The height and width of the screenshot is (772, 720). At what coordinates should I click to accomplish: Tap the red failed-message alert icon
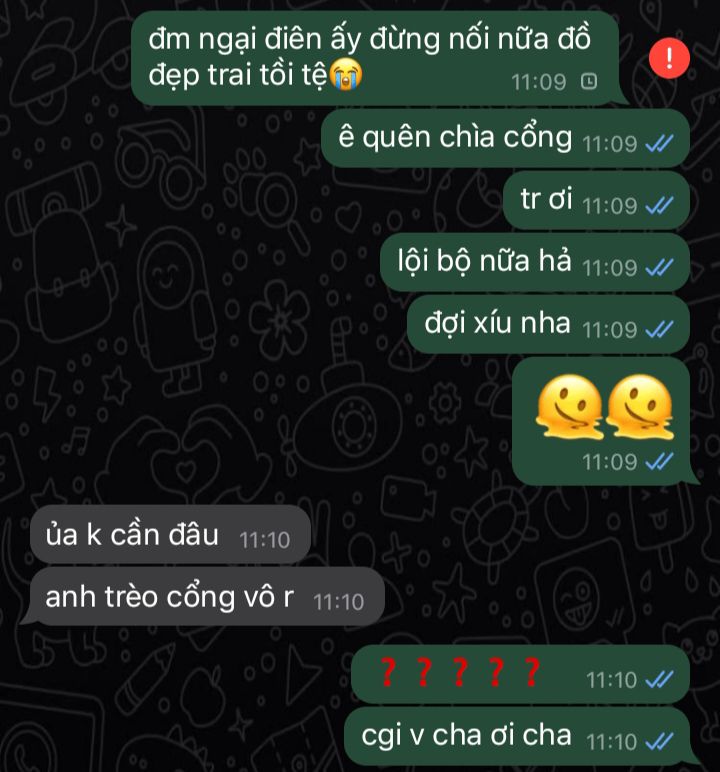pyautogui.click(x=668, y=58)
